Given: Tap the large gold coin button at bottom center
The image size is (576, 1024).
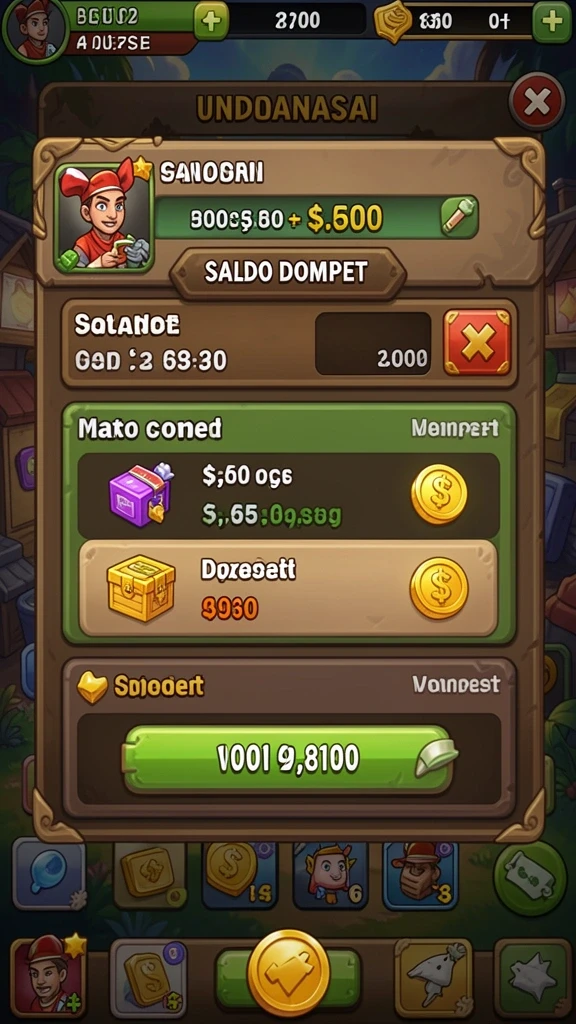Looking at the screenshot, I should click(288, 972).
